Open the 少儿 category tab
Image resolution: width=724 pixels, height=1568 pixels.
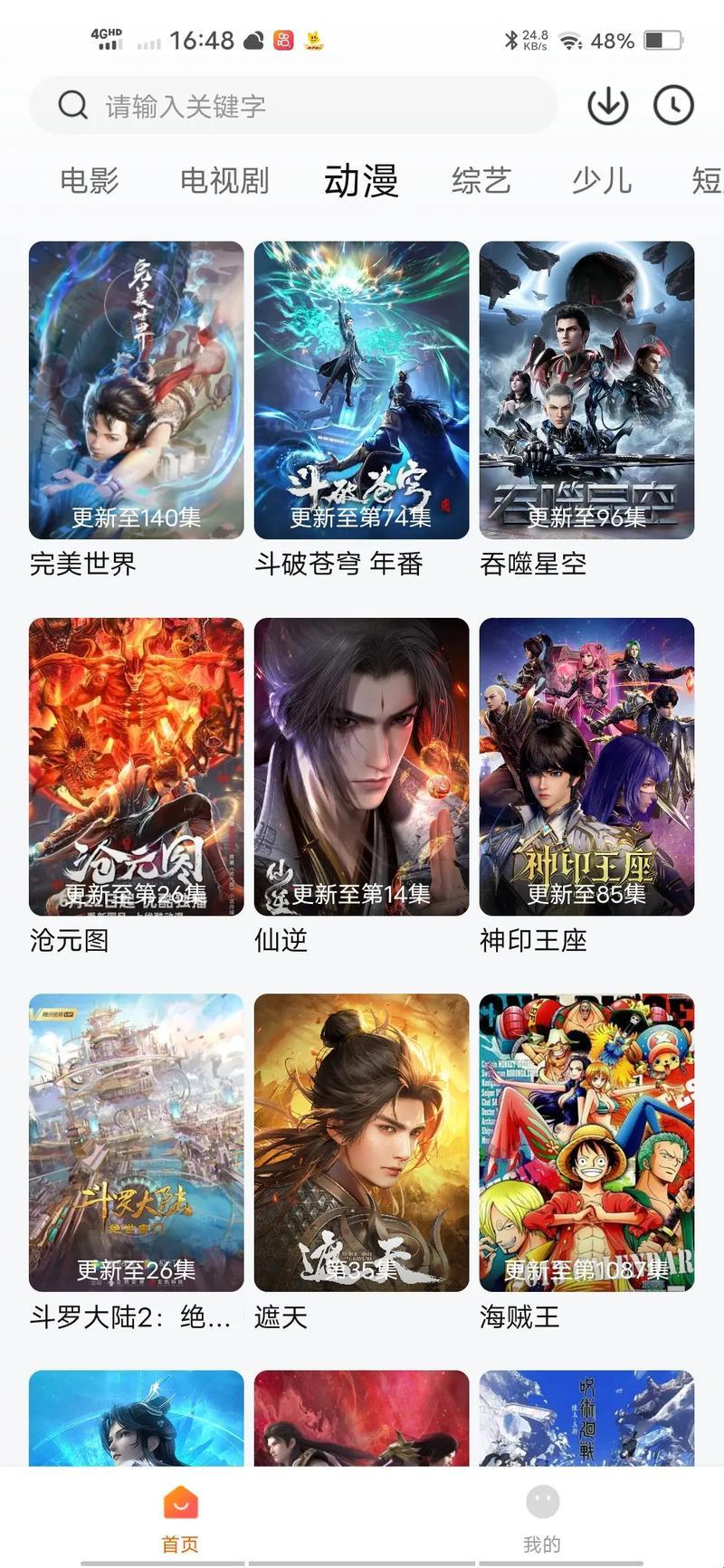click(602, 180)
